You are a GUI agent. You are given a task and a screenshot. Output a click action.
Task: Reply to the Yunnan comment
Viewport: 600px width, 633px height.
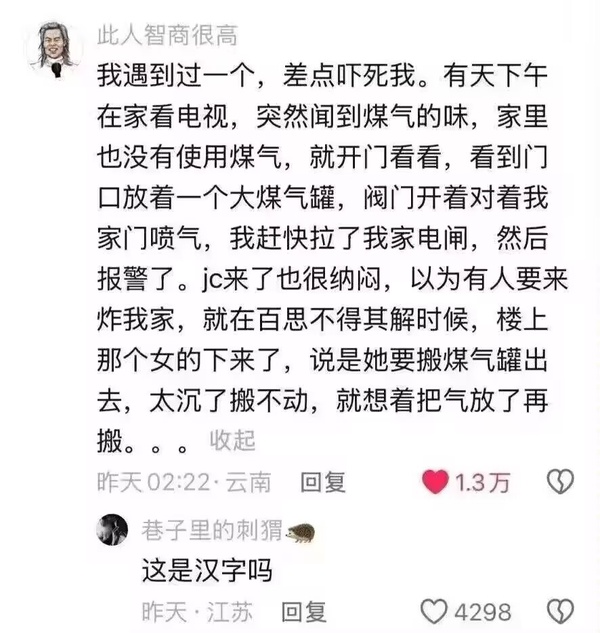pos(324,482)
